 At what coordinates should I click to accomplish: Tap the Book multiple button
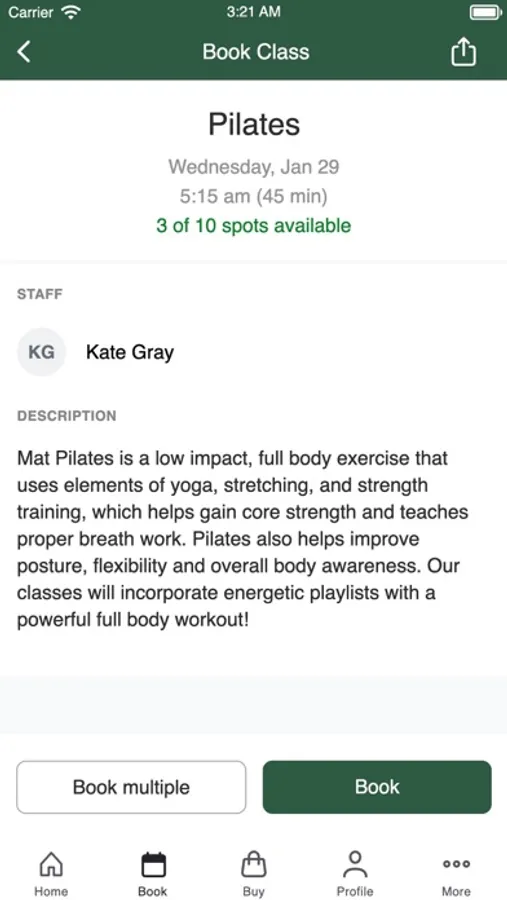click(131, 787)
